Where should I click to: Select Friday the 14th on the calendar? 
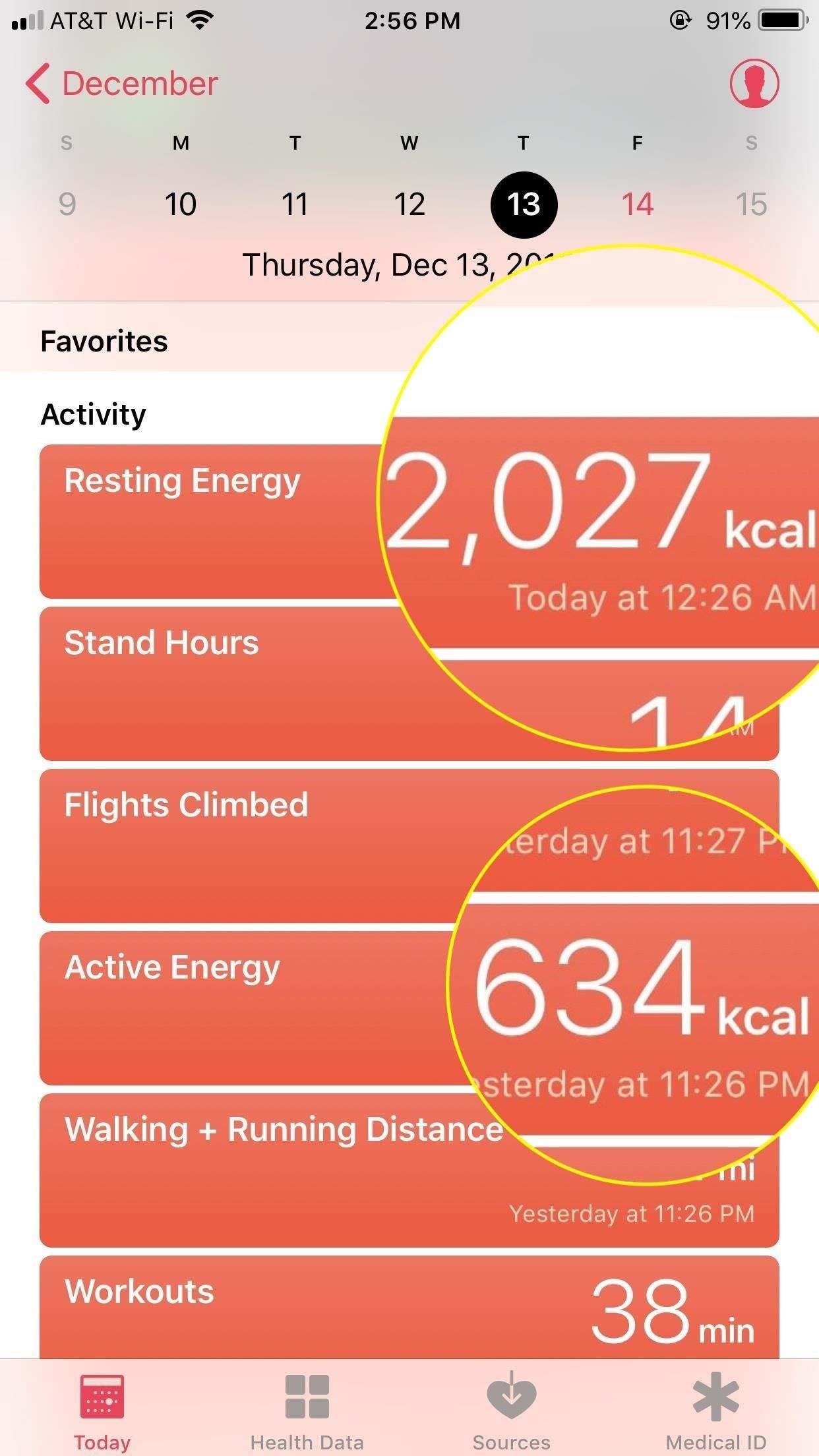click(x=637, y=204)
